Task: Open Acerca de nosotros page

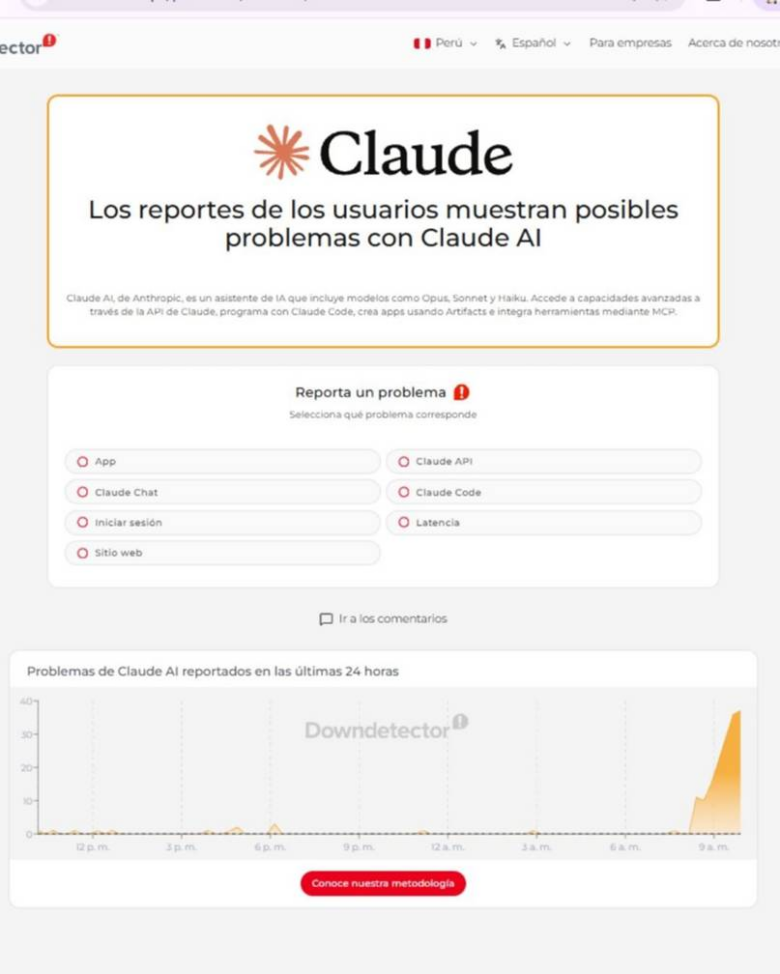Action: point(733,43)
